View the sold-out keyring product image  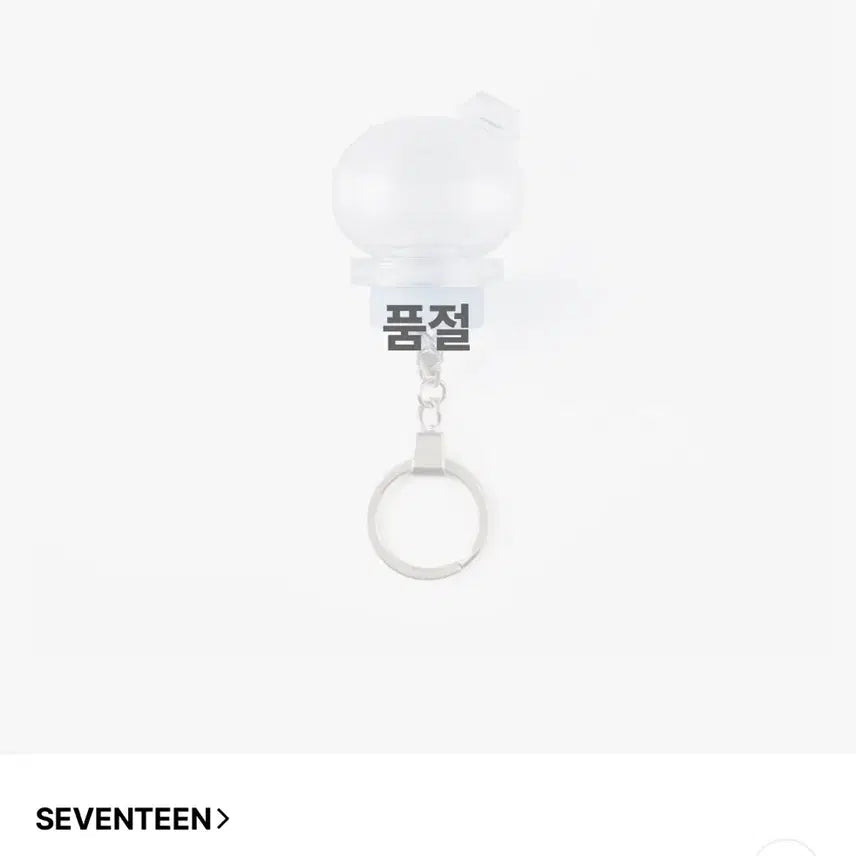tap(427, 370)
